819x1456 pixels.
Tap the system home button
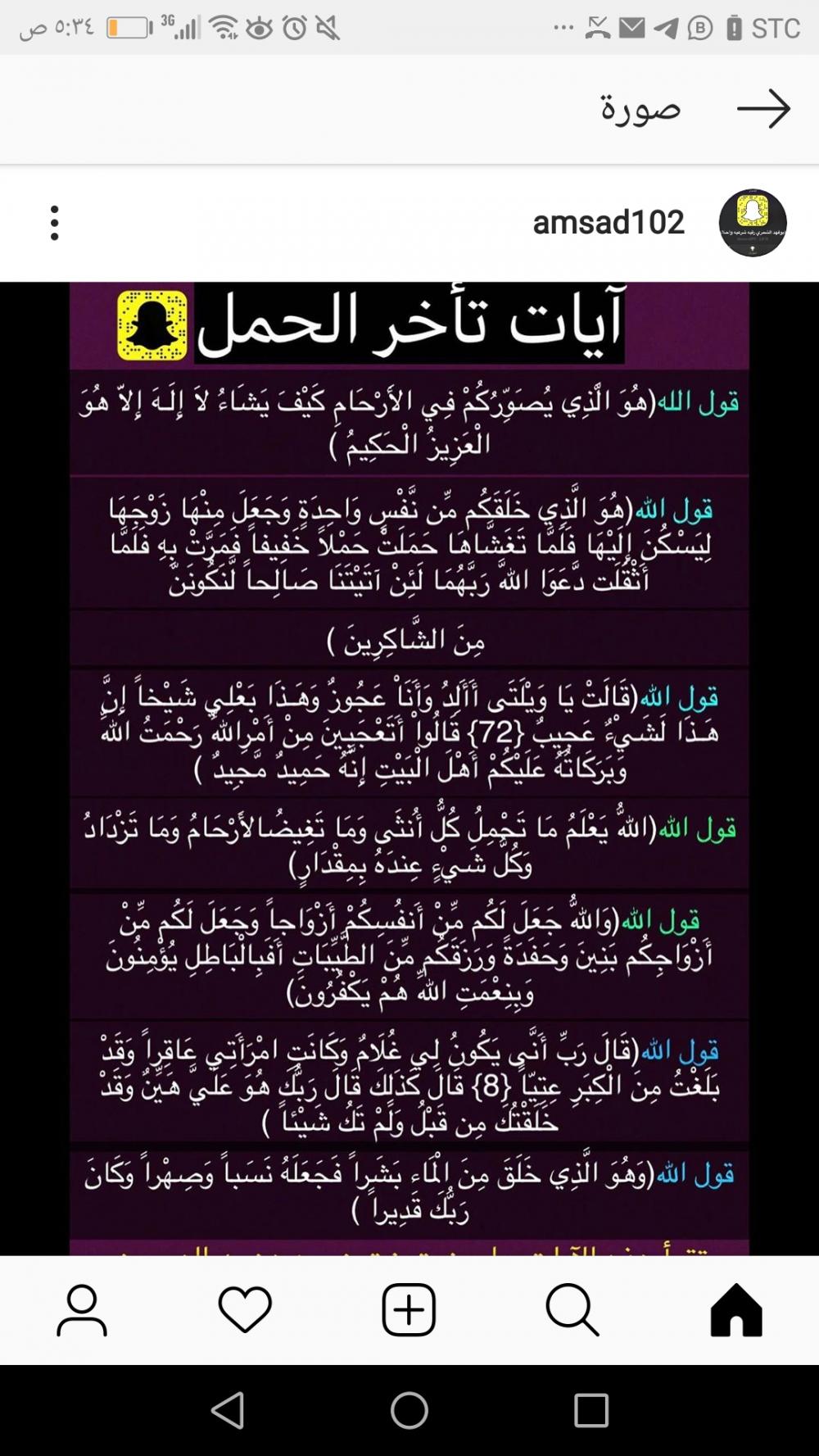pyautogui.click(x=409, y=1411)
